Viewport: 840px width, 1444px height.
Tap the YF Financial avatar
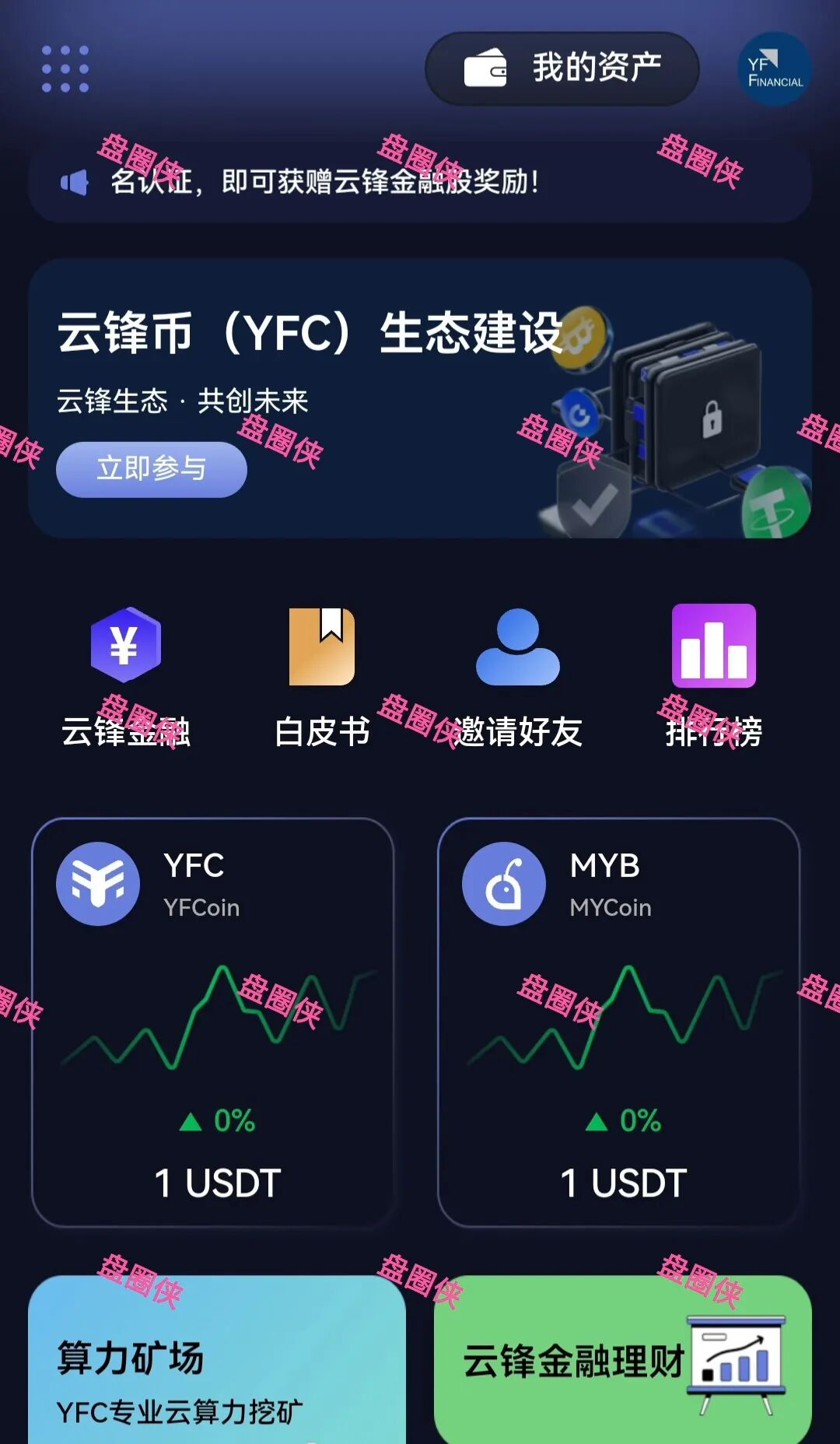pos(774,68)
